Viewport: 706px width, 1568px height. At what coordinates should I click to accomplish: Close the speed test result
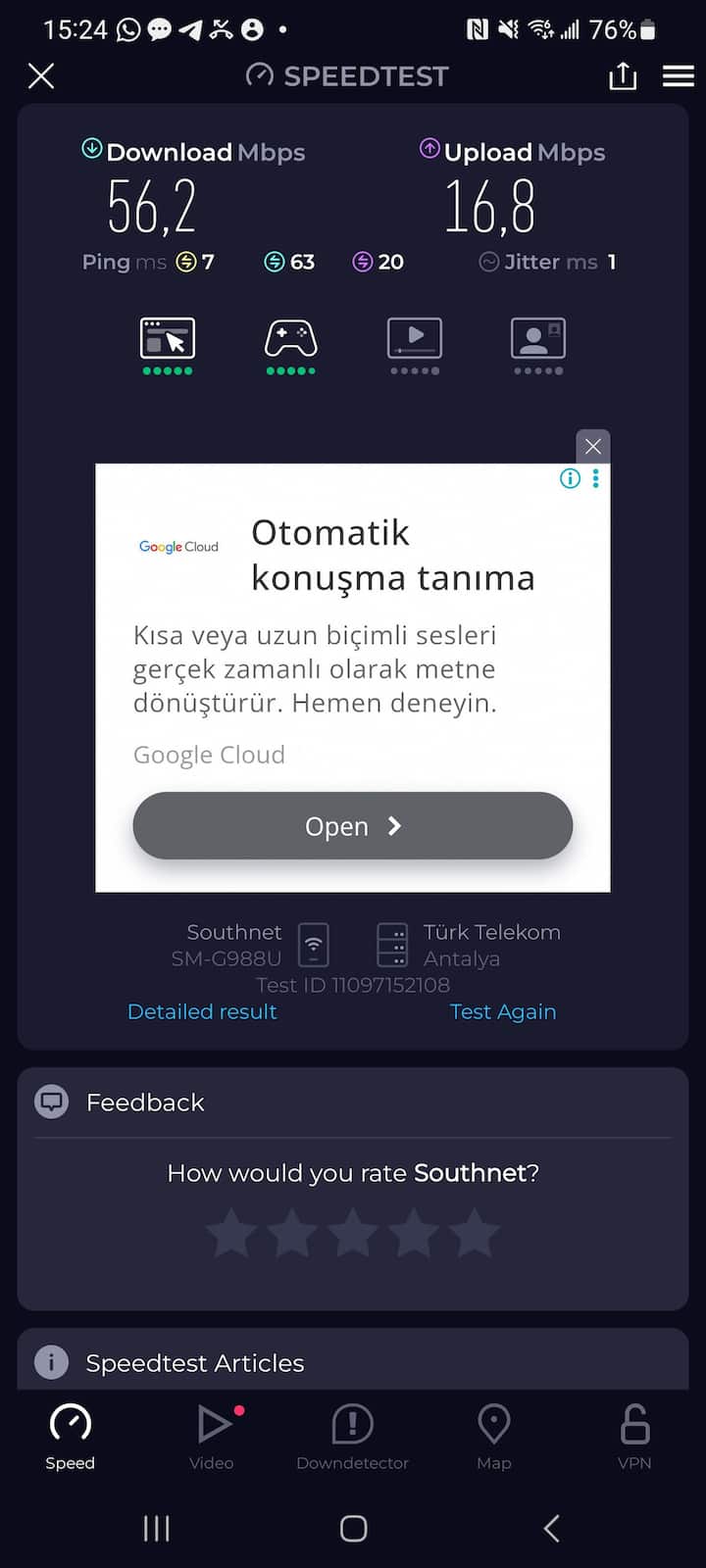41,75
